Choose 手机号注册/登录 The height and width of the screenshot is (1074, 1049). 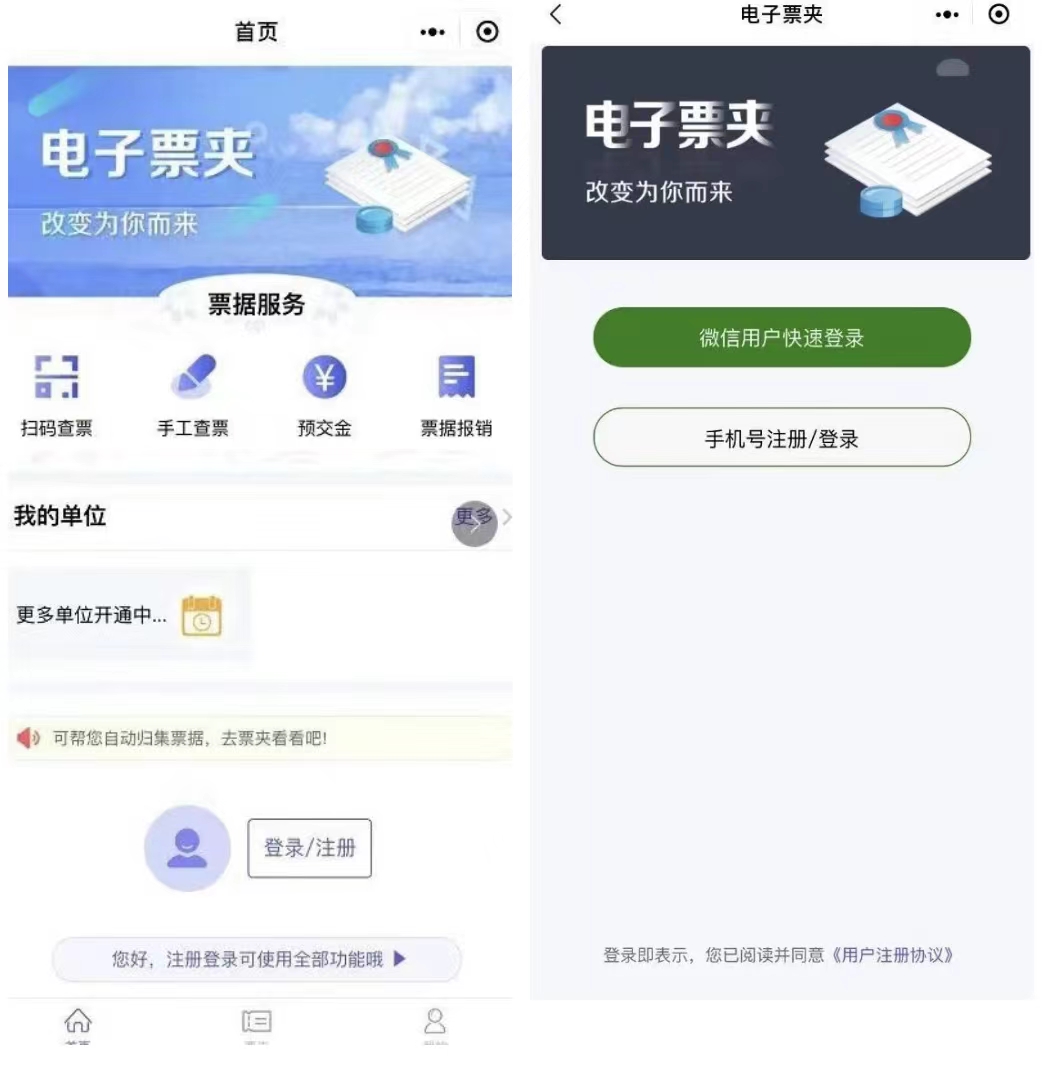click(x=782, y=438)
